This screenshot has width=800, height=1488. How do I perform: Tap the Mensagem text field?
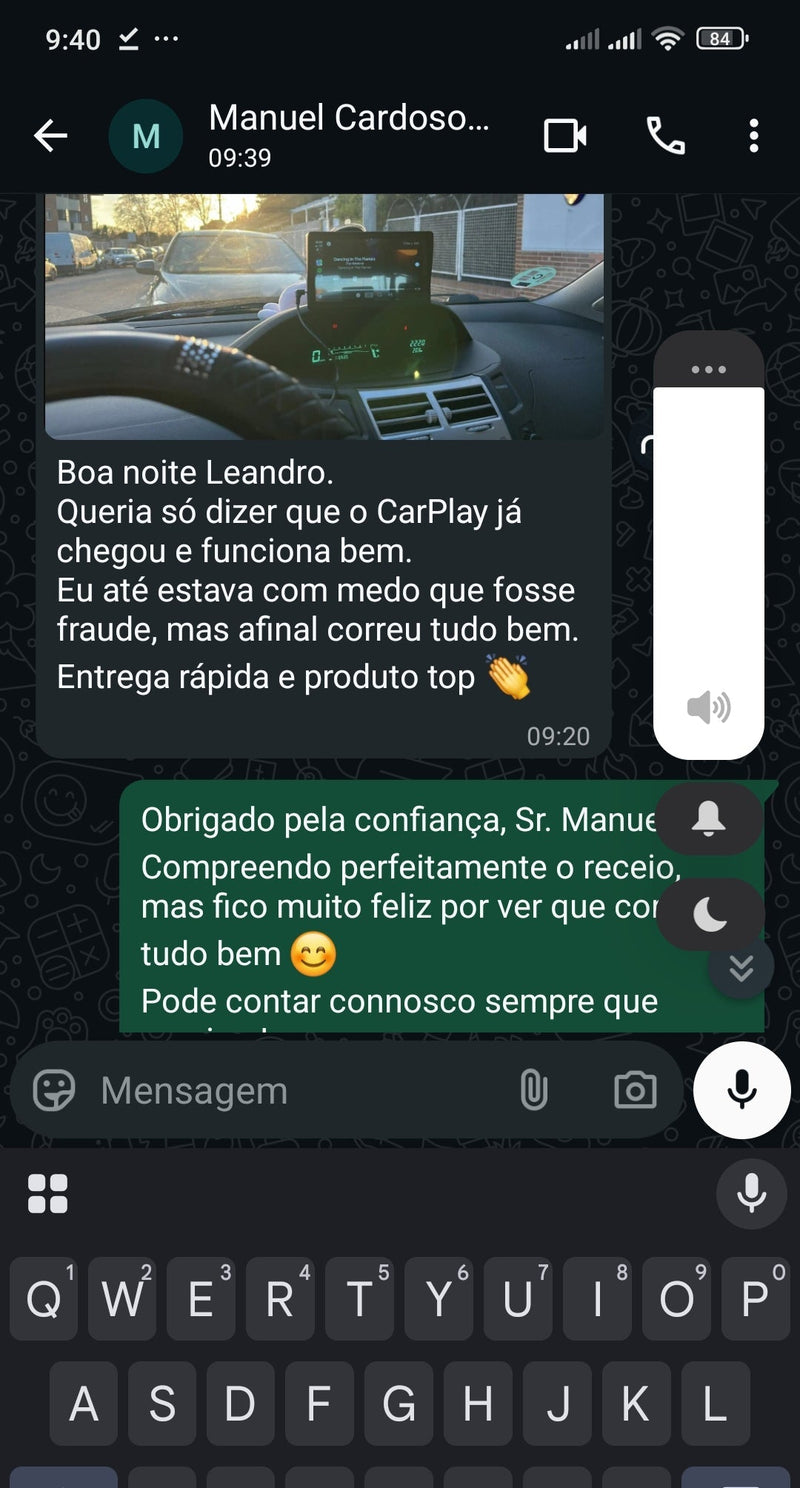pos(300,1091)
